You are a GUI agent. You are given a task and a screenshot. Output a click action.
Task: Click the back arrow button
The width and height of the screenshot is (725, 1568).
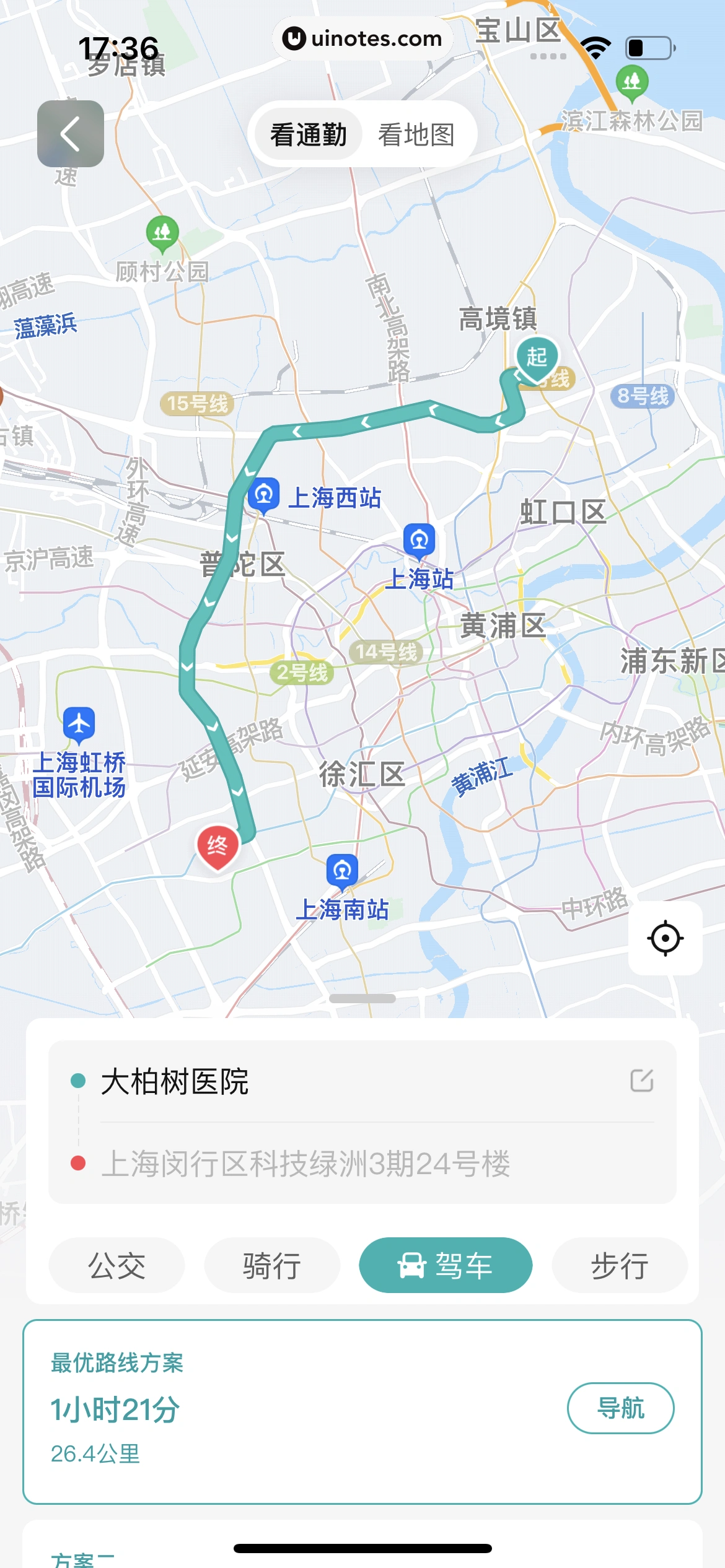point(70,133)
